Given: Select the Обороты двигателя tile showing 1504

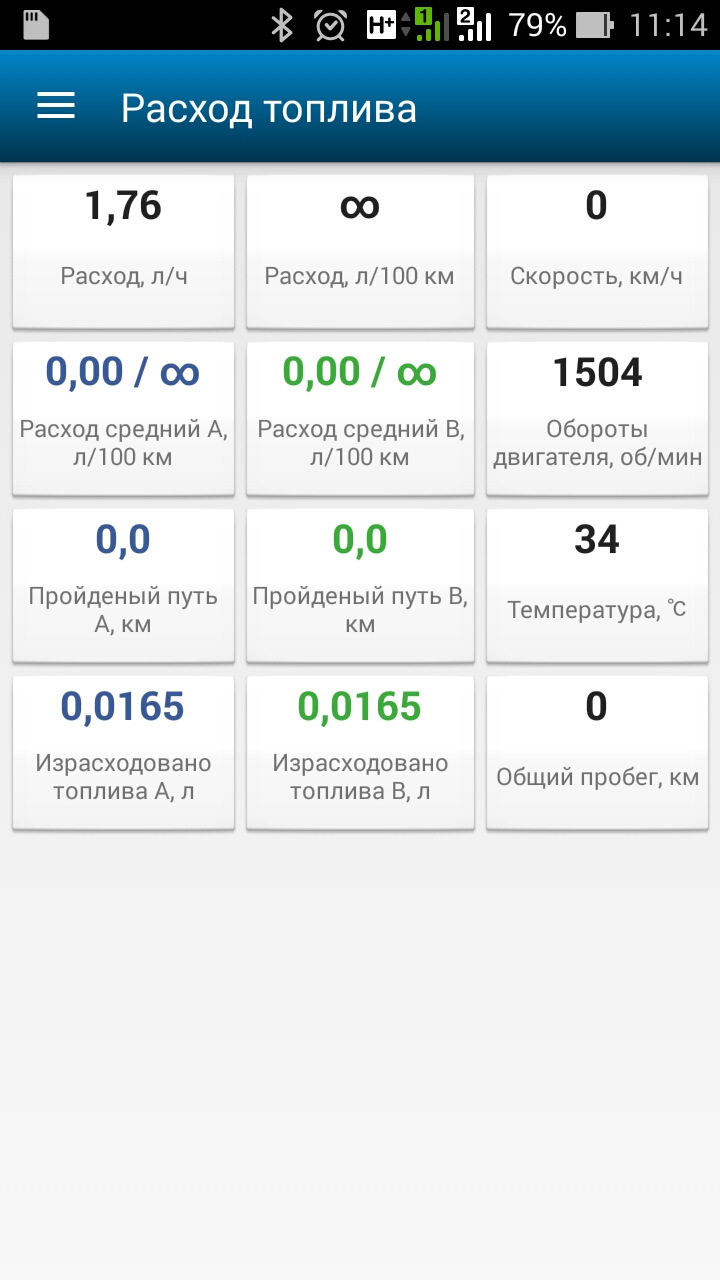Looking at the screenshot, I should tap(596, 418).
